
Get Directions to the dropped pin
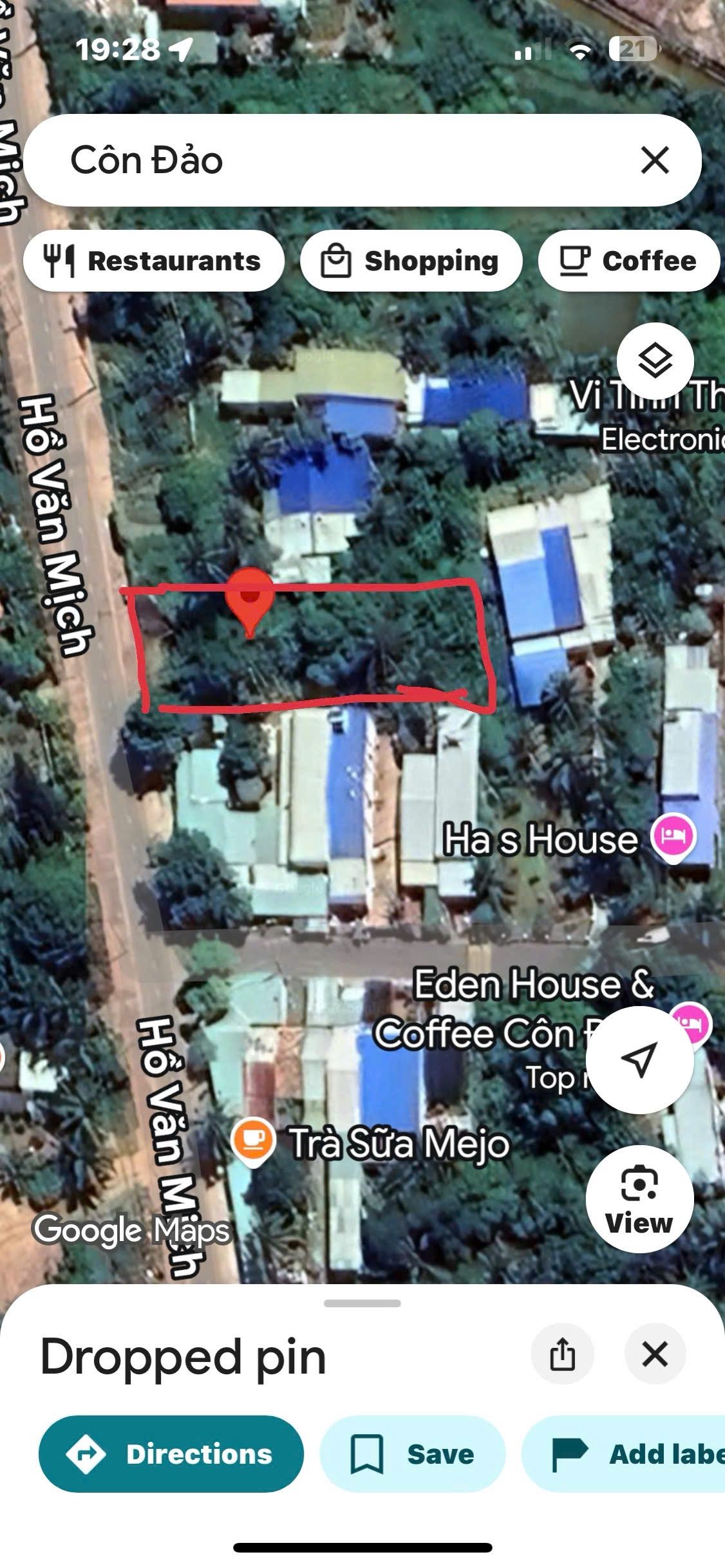click(x=171, y=1453)
